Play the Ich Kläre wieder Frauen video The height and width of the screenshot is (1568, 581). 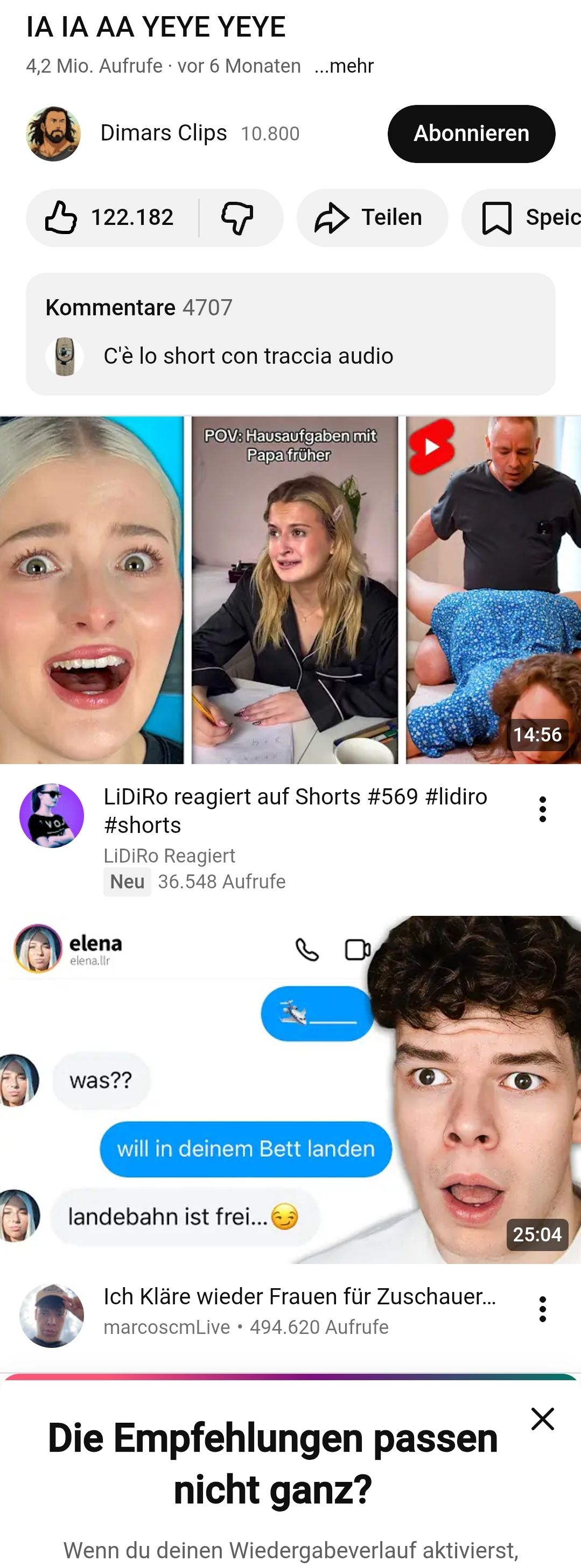point(290,1090)
